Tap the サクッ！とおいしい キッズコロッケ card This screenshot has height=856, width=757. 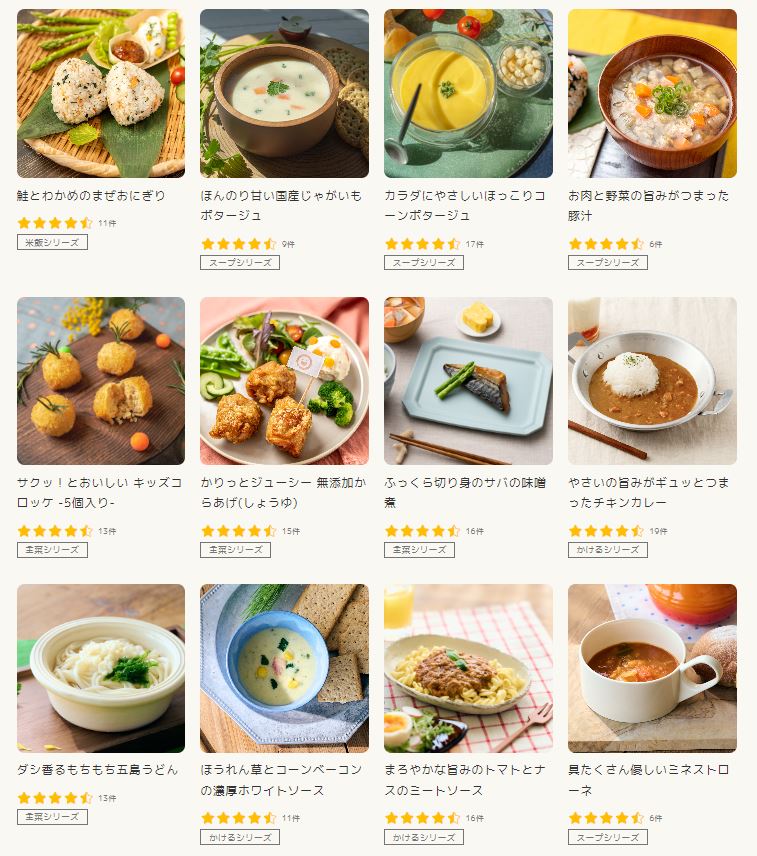point(101,380)
